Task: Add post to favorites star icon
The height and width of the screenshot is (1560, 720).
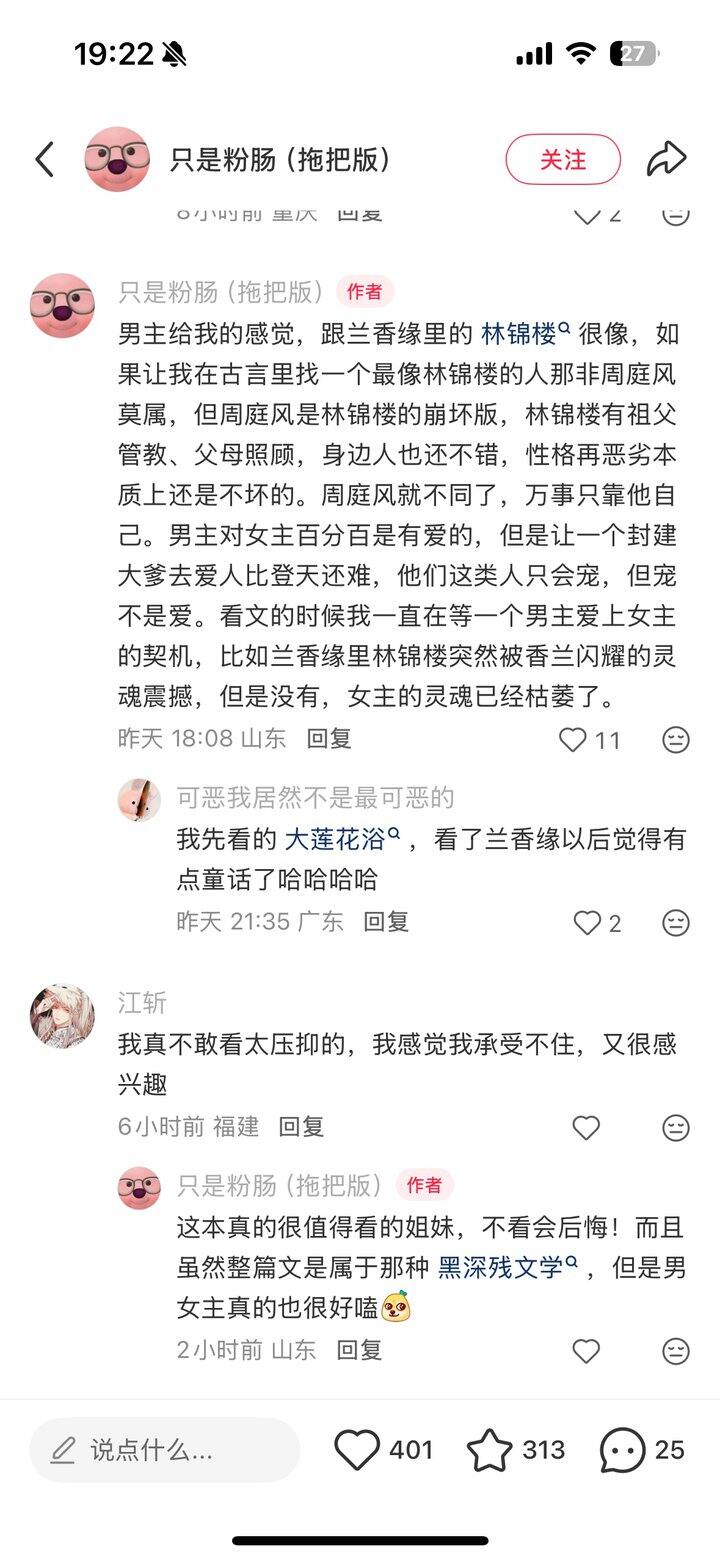Action: pos(490,1450)
